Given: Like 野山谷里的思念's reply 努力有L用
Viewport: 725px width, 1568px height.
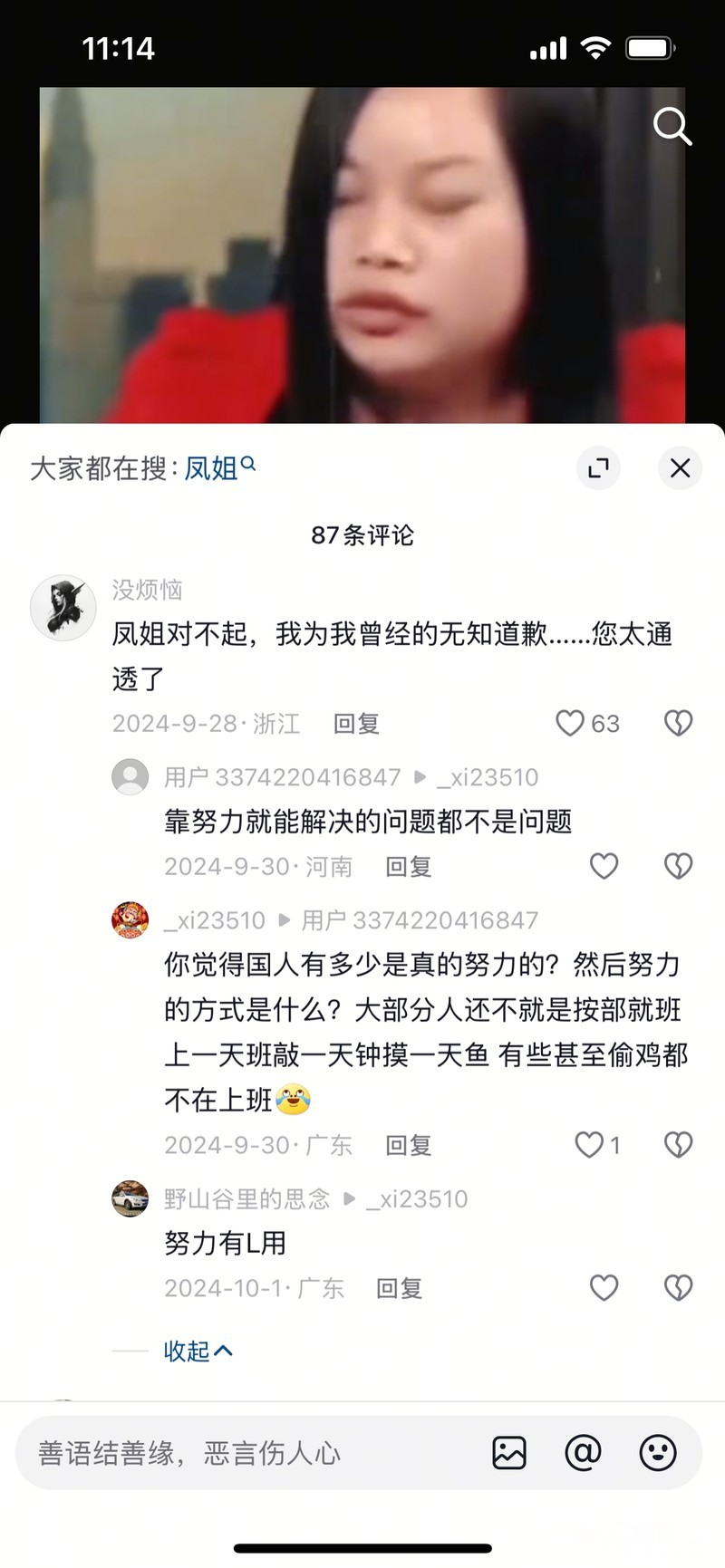Looking at the screenshot, I should pyautogui.click(x=604, y=1287).
